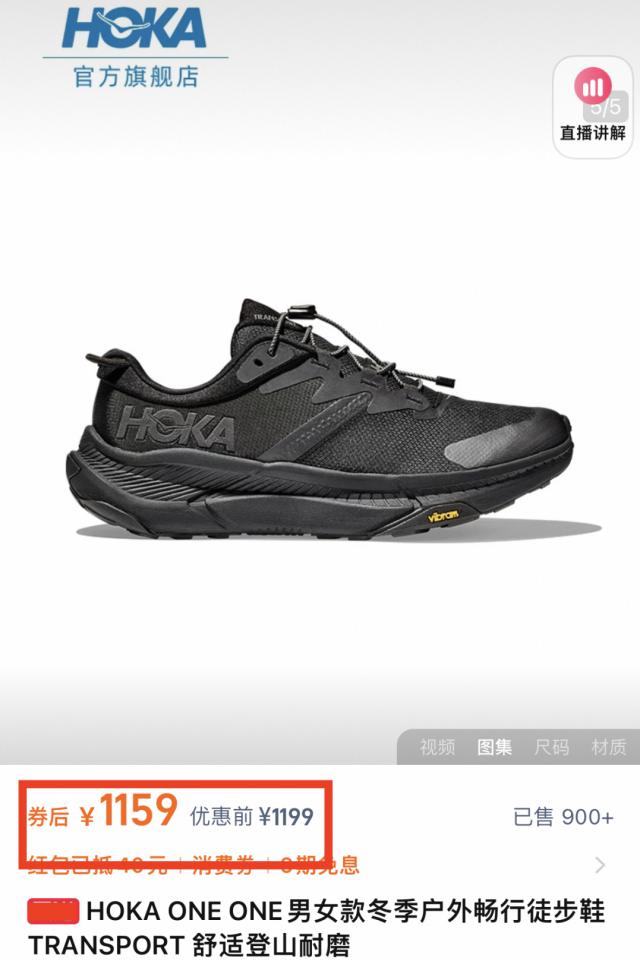640x961 pixels.
Task: Open the 材质 tab
Action: [608, 747]
